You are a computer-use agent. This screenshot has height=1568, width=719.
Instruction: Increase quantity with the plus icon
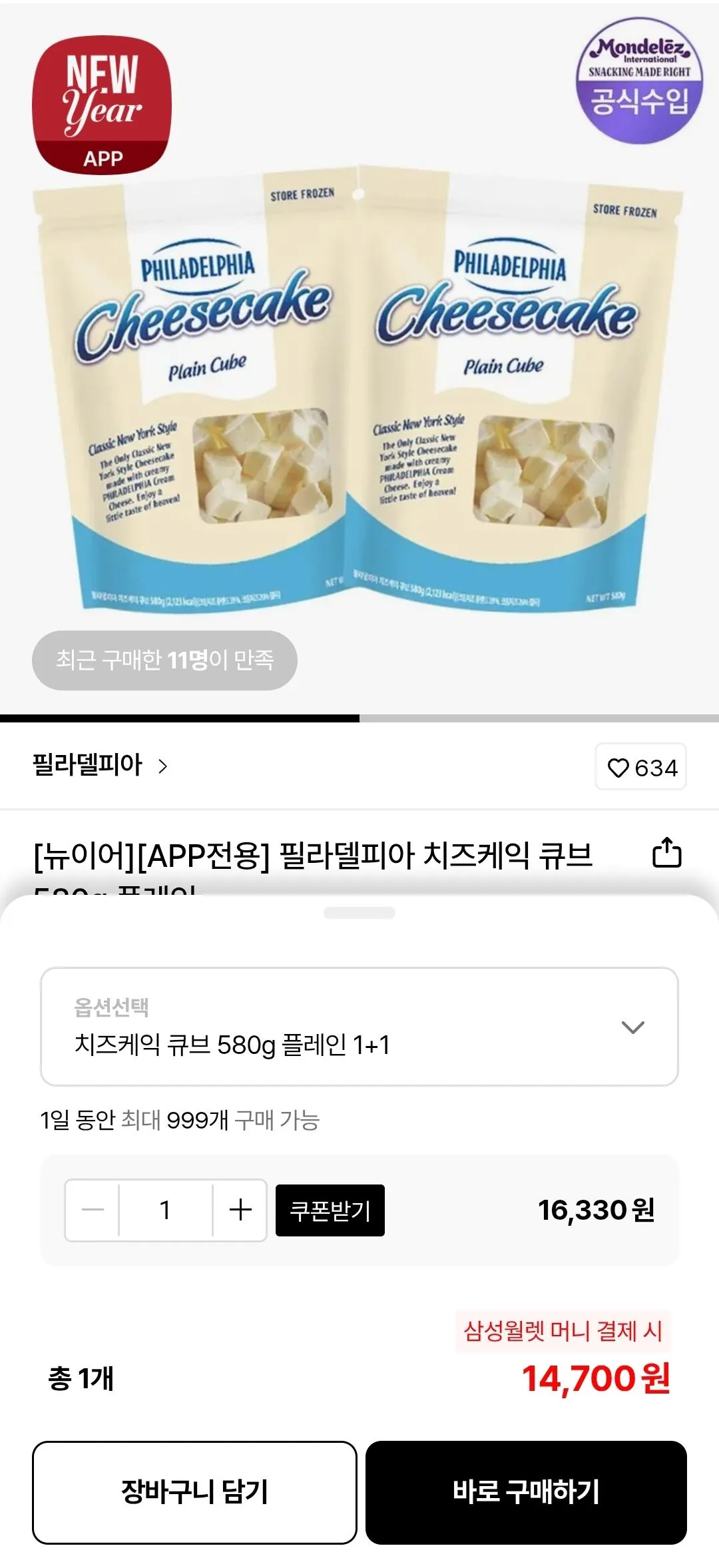point(238,1211)
